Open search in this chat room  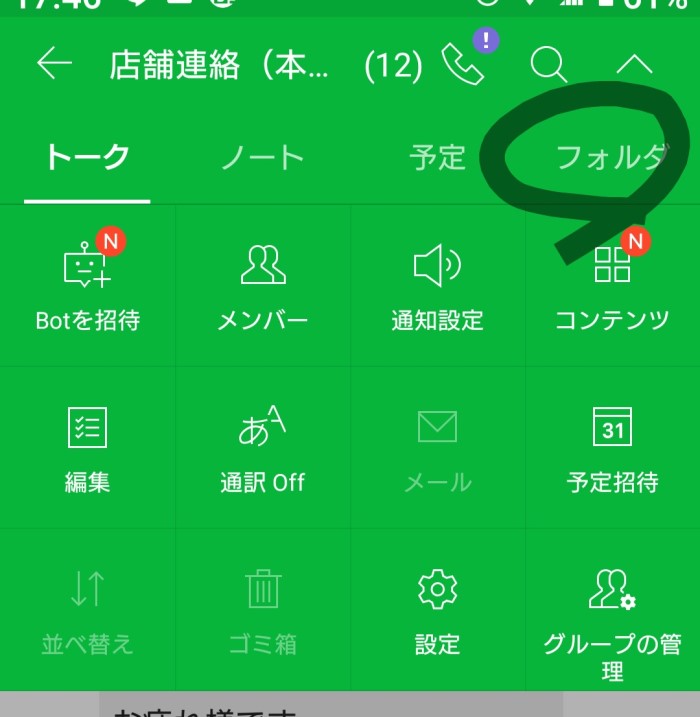pyautogui.click(x=548, y=65)
